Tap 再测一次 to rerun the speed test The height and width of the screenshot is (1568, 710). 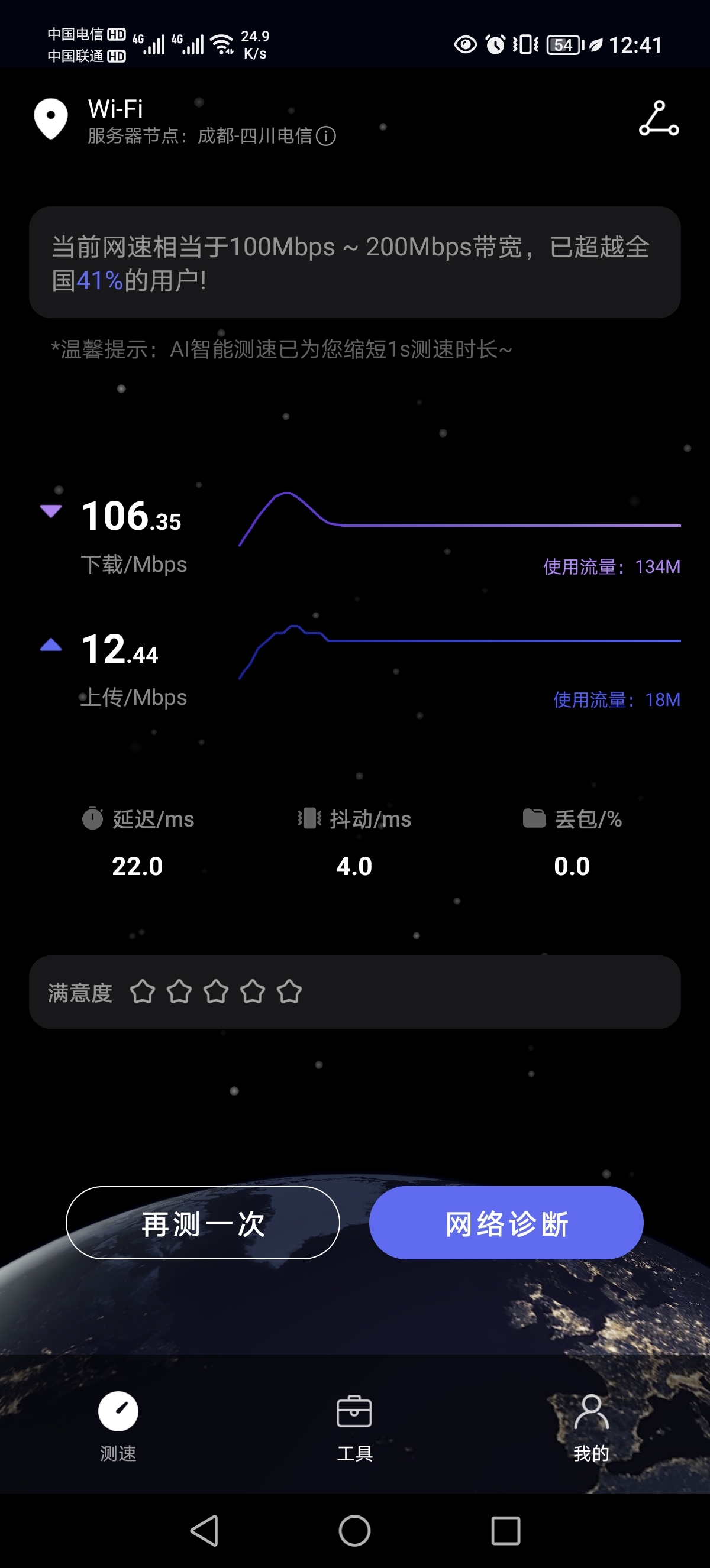pos(203,1223)
